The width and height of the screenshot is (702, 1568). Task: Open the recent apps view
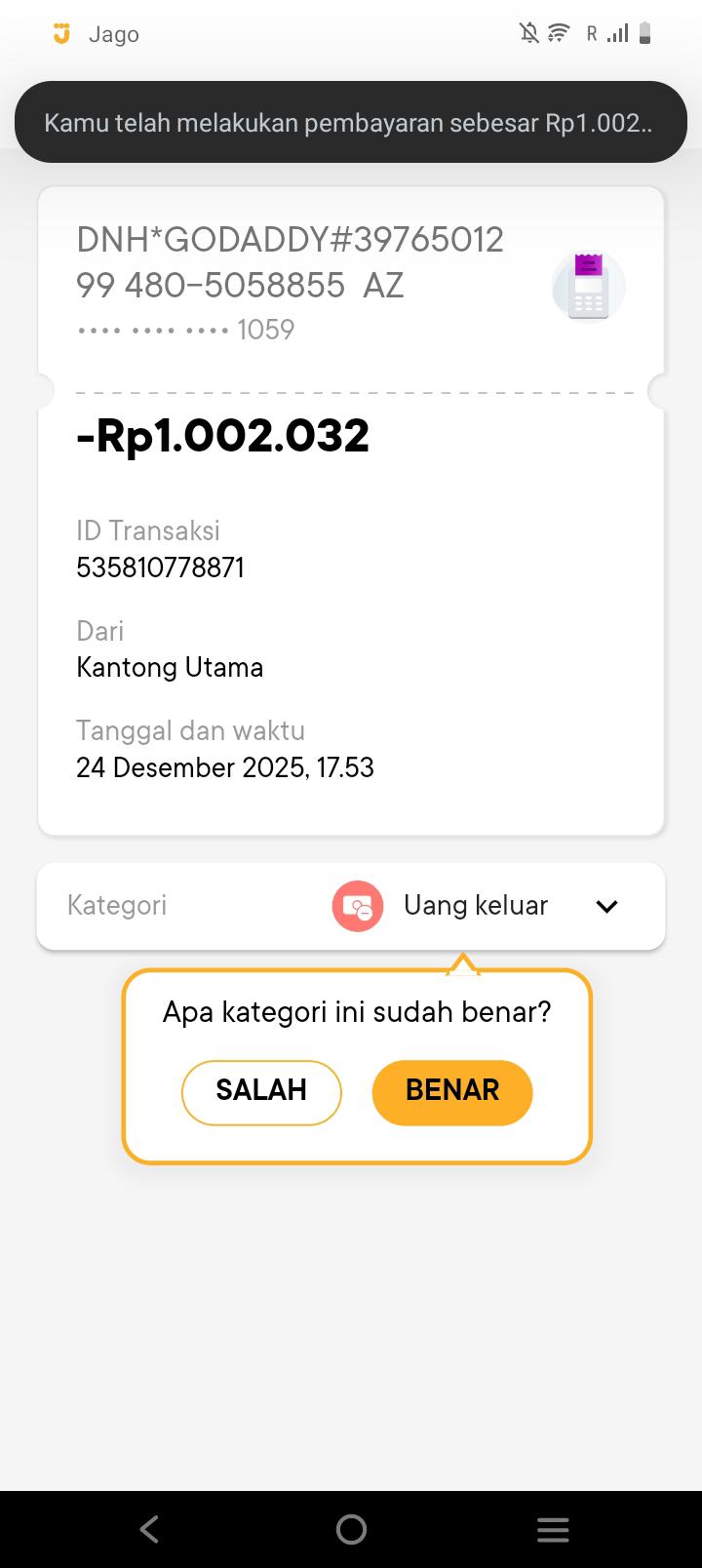tap(553, 1529)
